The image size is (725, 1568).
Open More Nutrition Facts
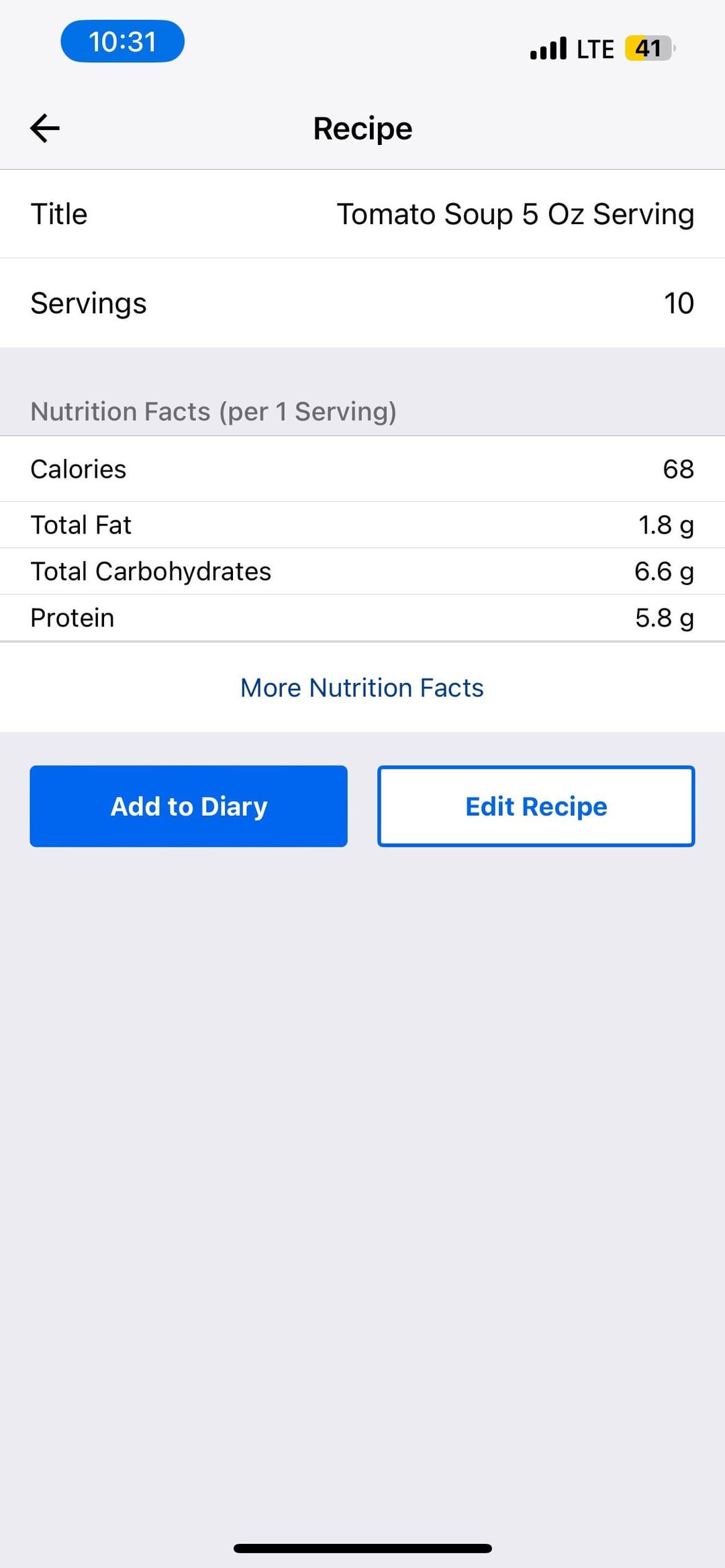tap(362, 688)
